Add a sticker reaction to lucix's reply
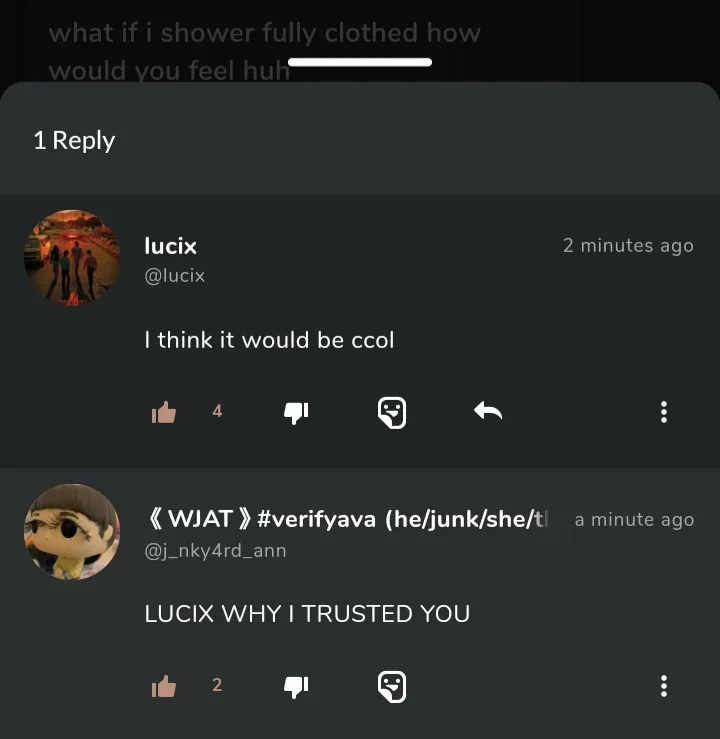720x739 pixels. coord(392,412)
